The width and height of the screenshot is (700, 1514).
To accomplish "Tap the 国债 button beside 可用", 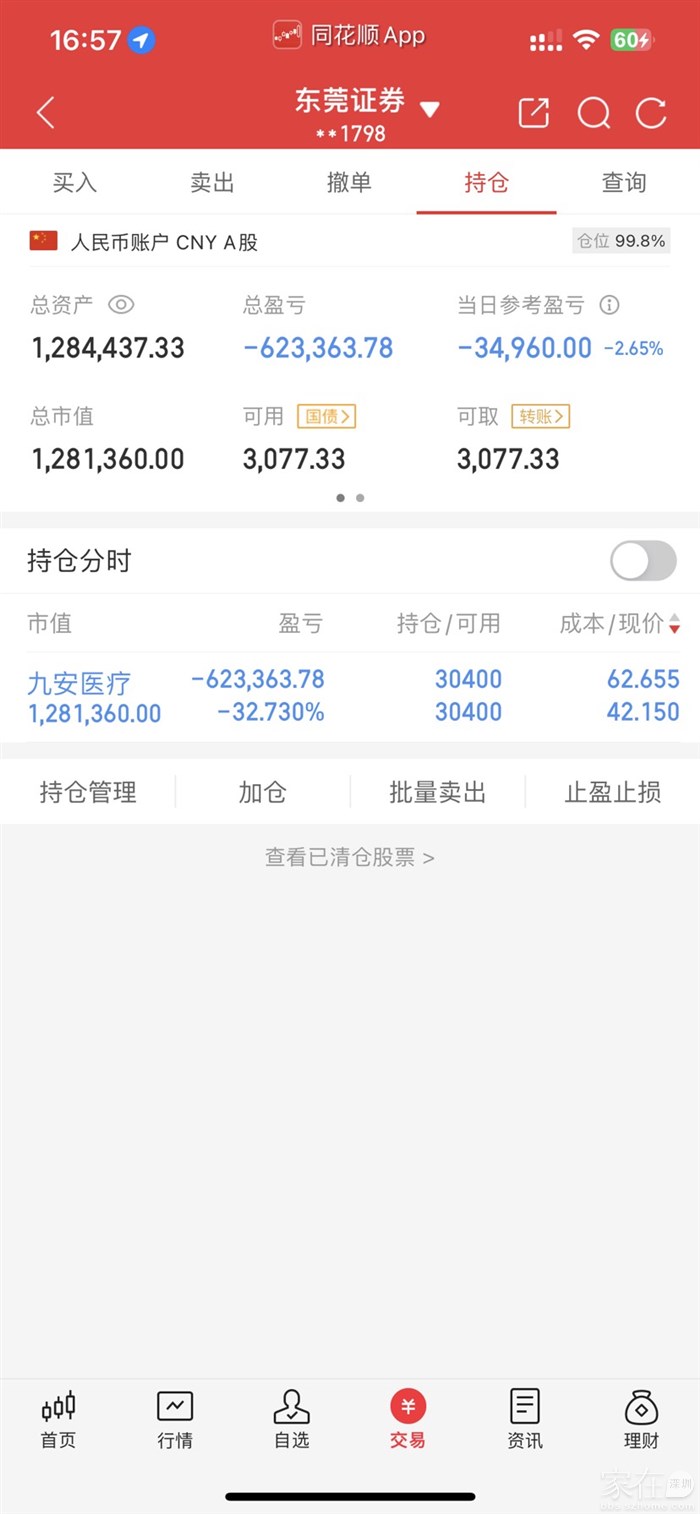I will [x=326, y=416].
